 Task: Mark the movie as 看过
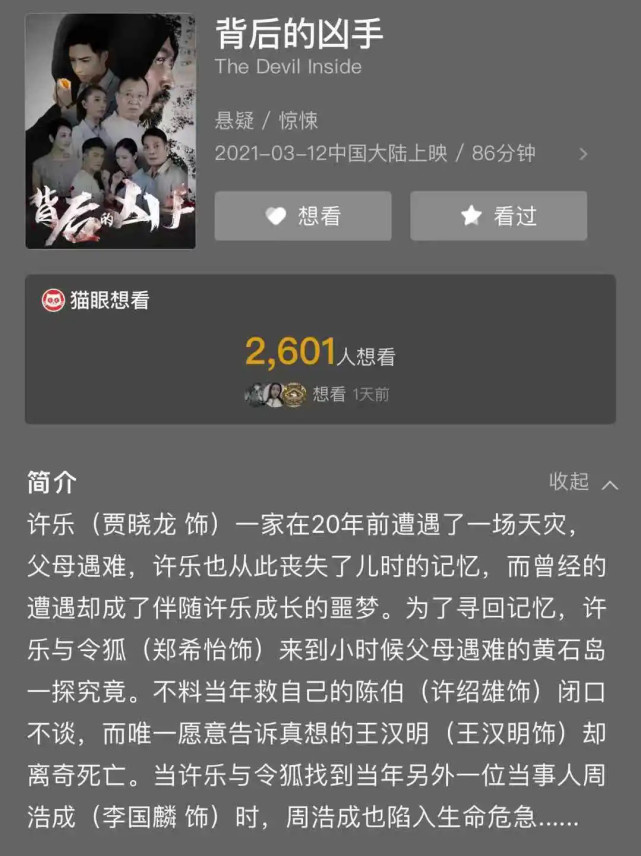click(x=498, y=216)
